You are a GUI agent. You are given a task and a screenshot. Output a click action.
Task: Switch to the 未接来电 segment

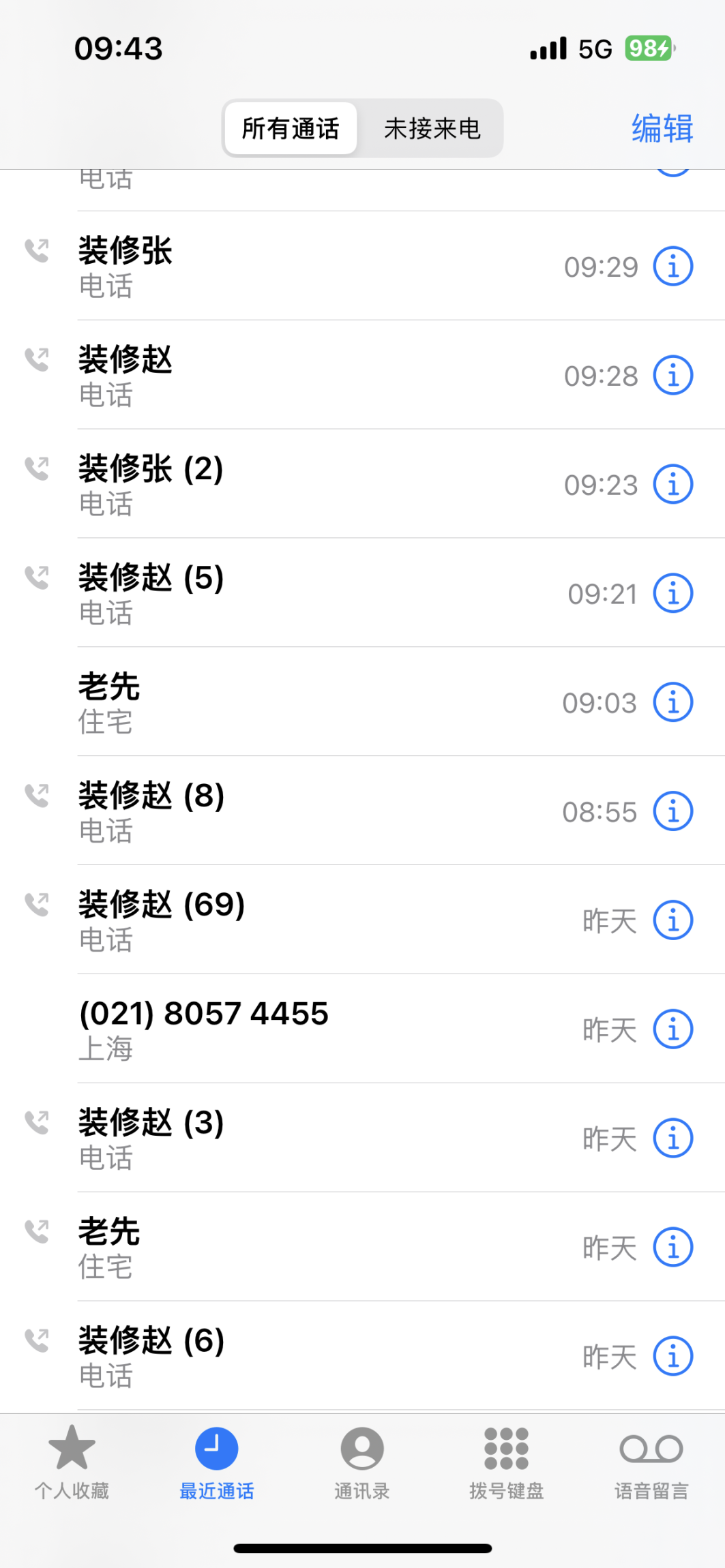point(432,129)
